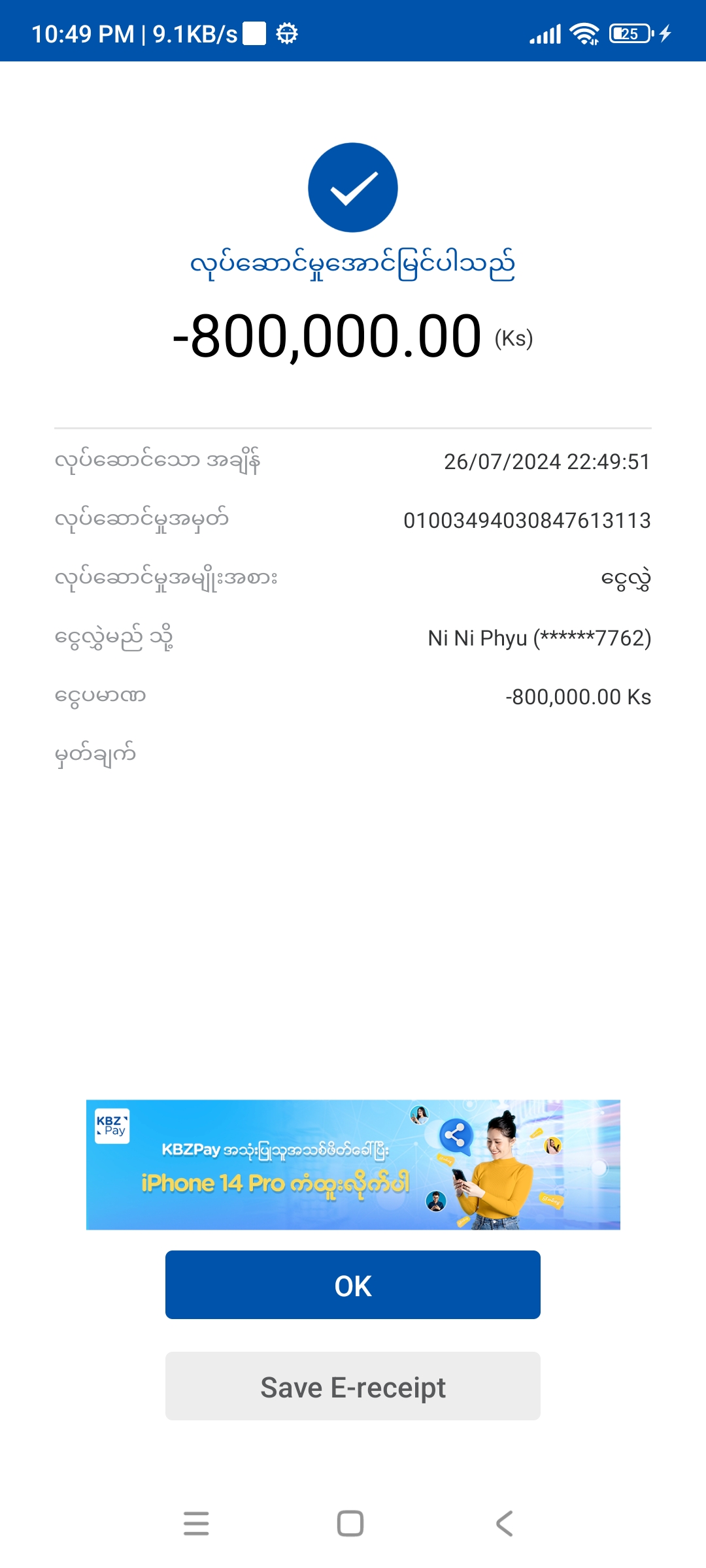Save the e-receipt

pos(353,1386)
